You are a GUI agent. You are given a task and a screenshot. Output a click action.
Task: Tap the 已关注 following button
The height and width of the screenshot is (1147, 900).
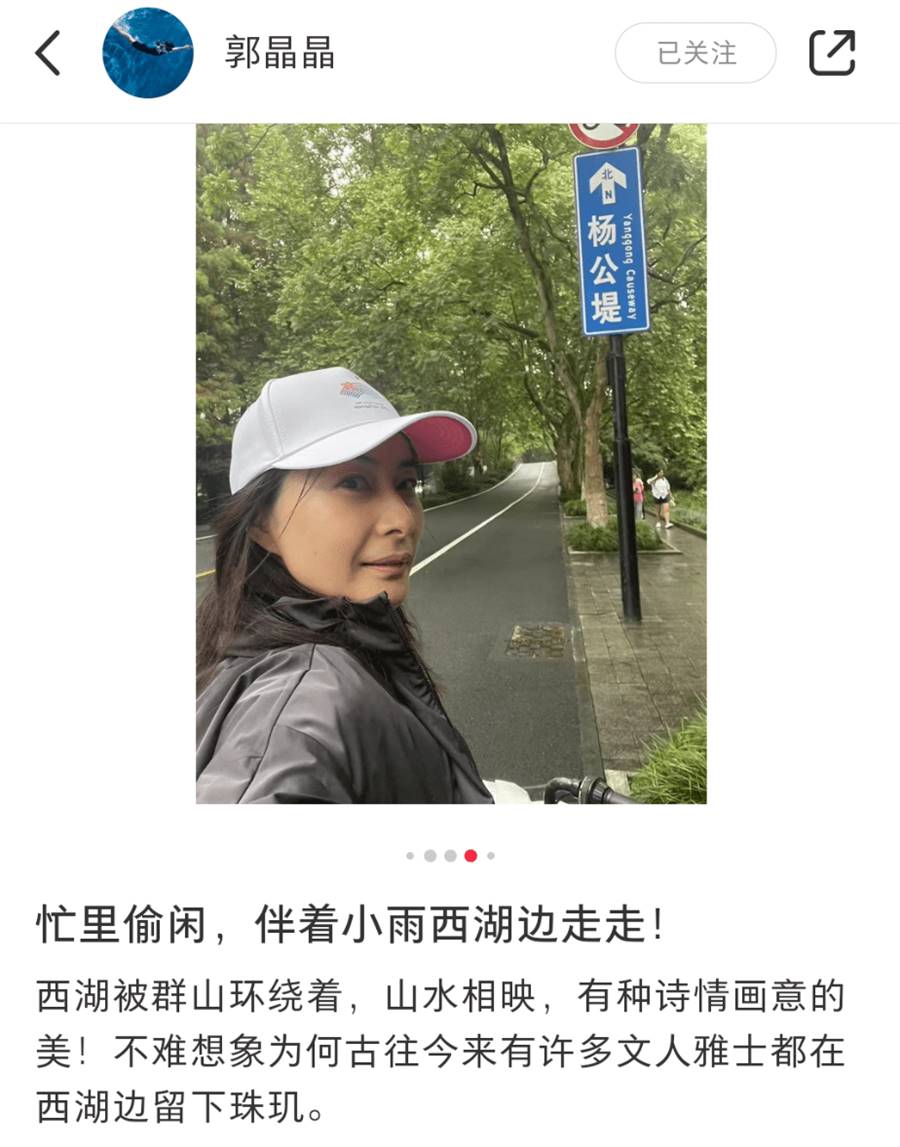(695, 53)
